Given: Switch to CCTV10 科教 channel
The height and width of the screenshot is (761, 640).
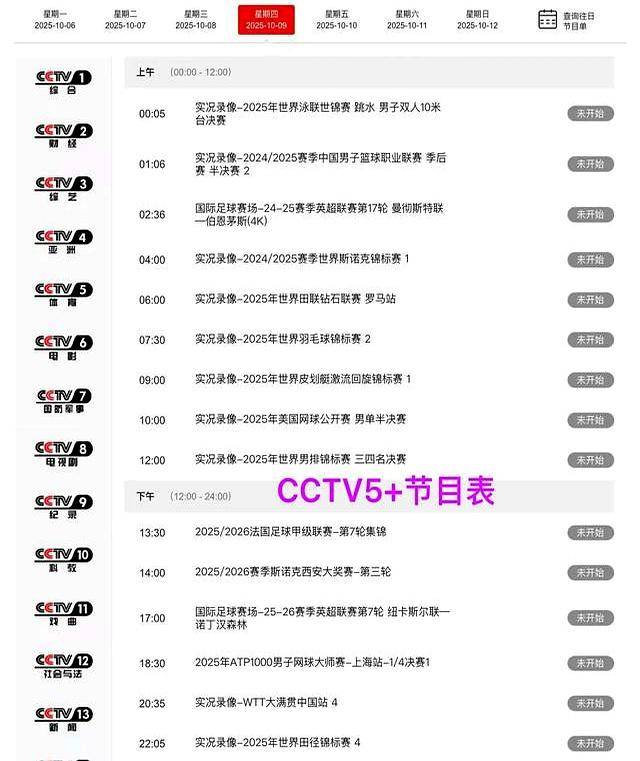Looking at the screenshot, I should pyautogui.click(x=64, y=560).
